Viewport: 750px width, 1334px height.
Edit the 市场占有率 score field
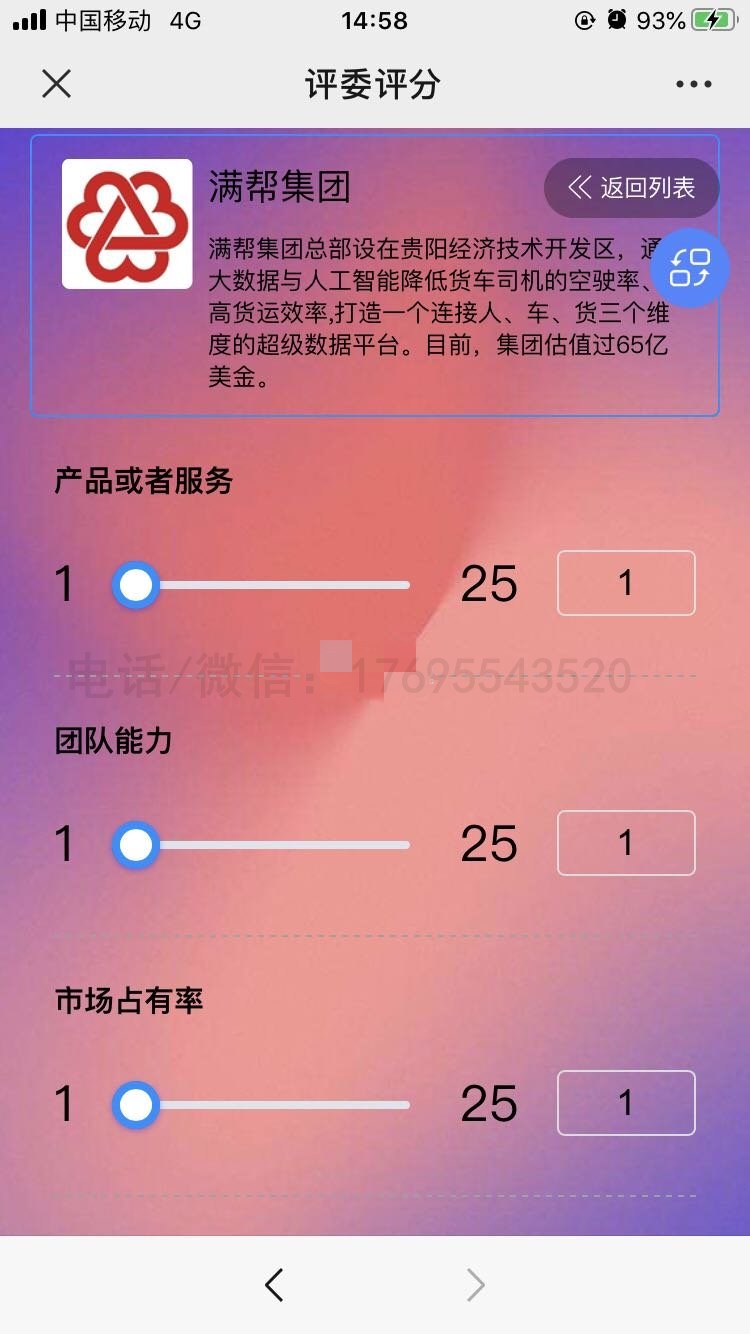pos(626,1103)
